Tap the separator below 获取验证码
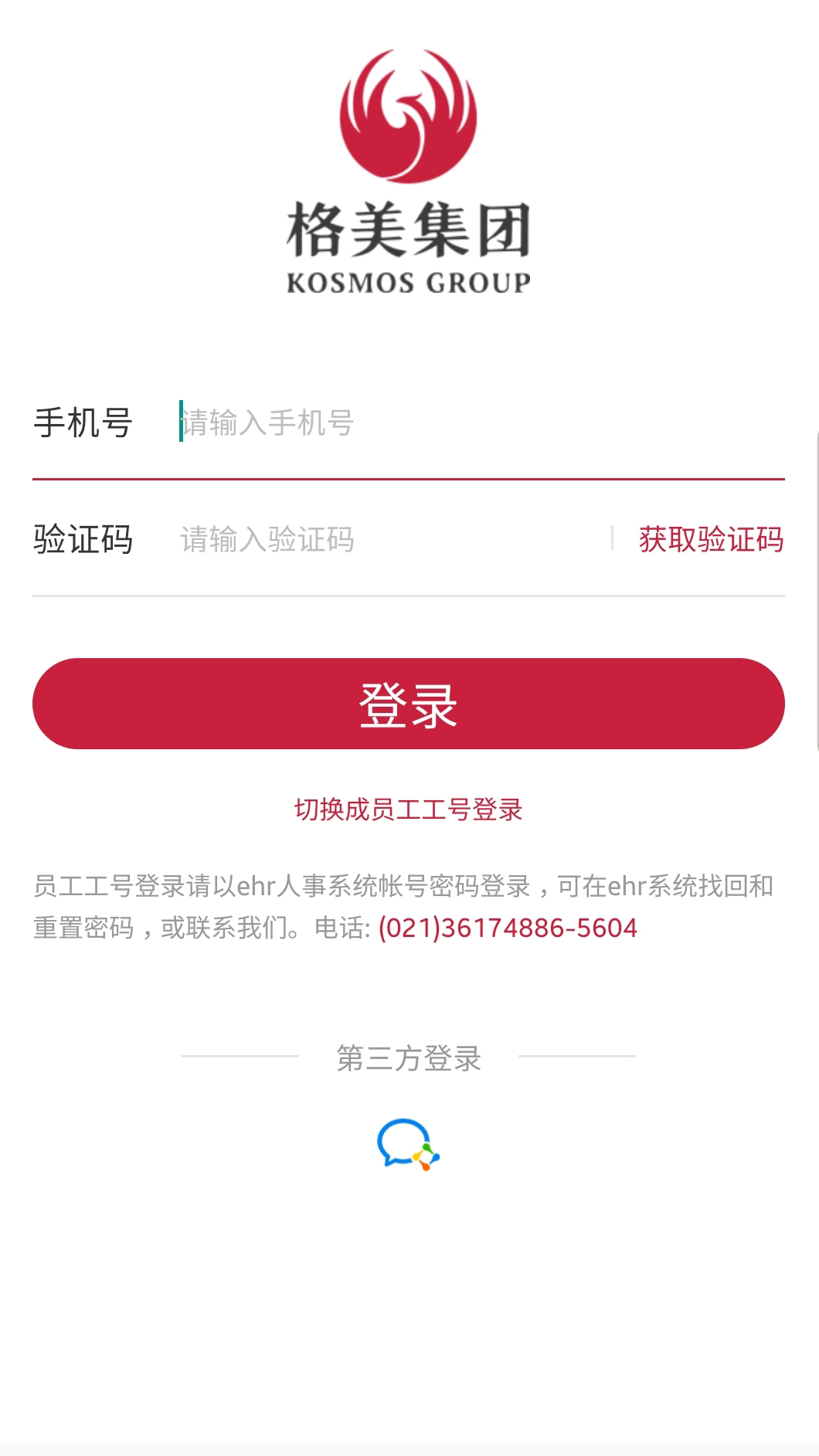This screenshot has height=1456, width=819. [x=409, y=595]
